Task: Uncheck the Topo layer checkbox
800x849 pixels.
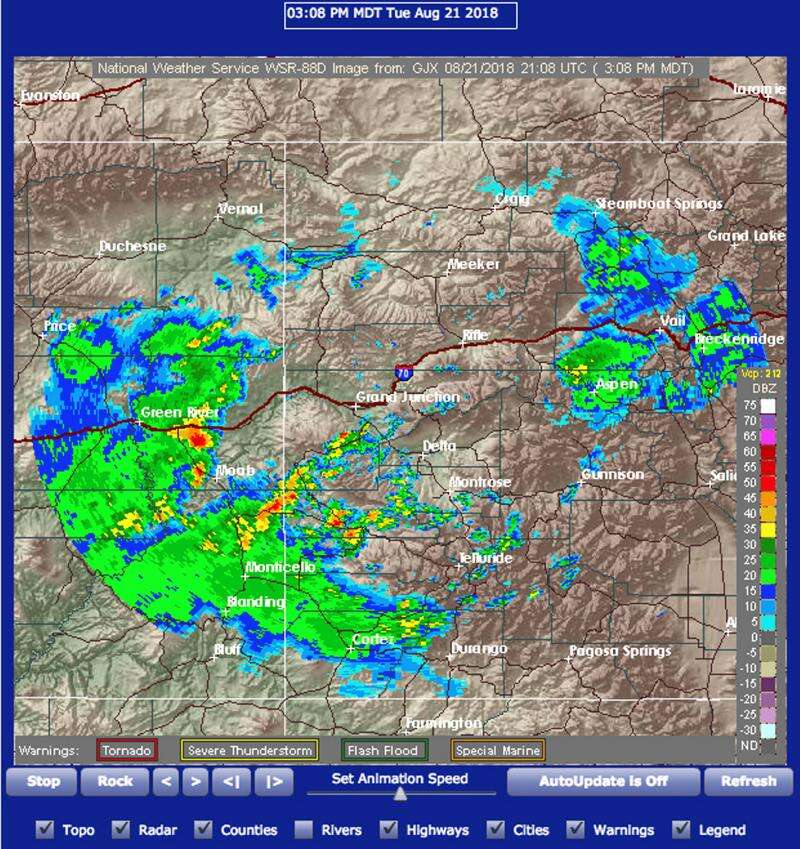Action: [44, 829]
